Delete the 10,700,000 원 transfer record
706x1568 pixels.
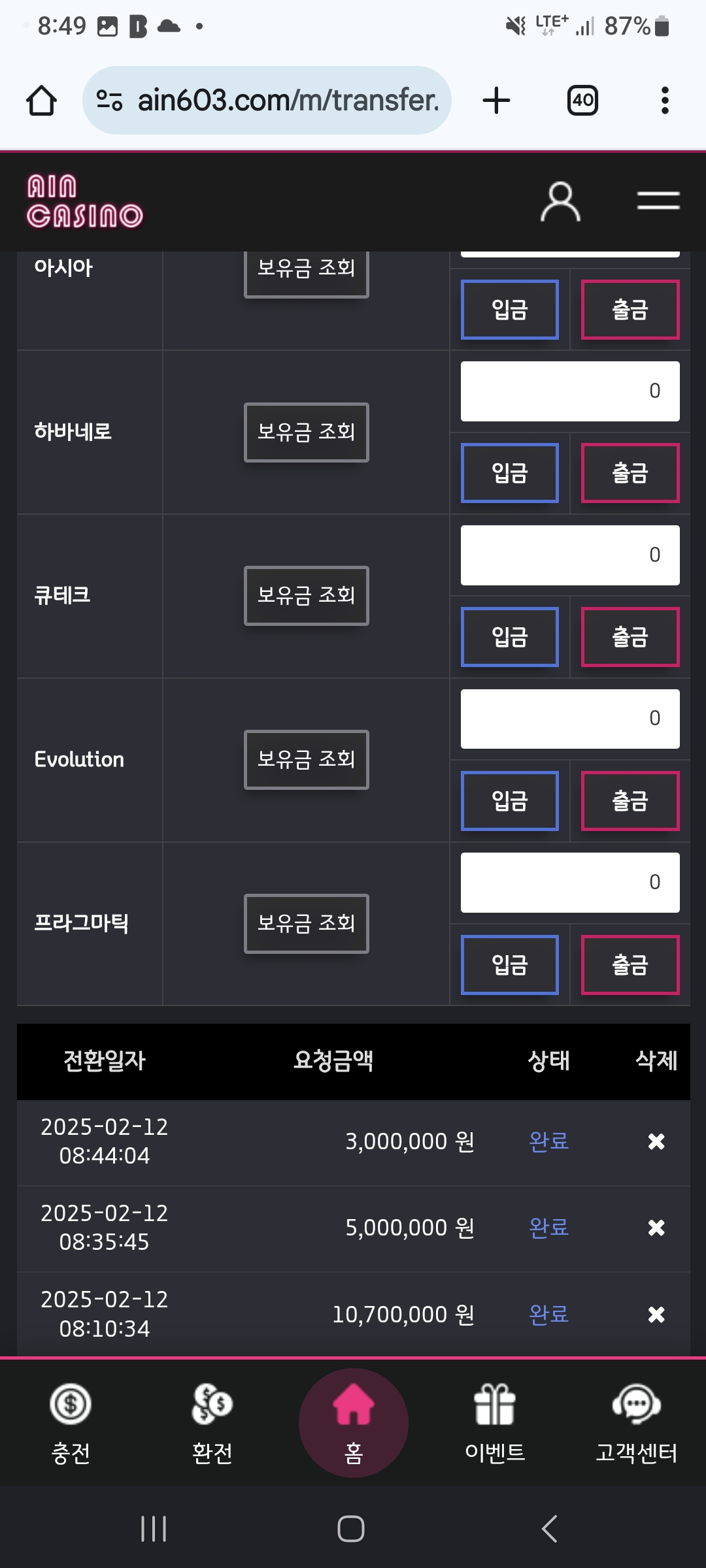coord(656,1314)
